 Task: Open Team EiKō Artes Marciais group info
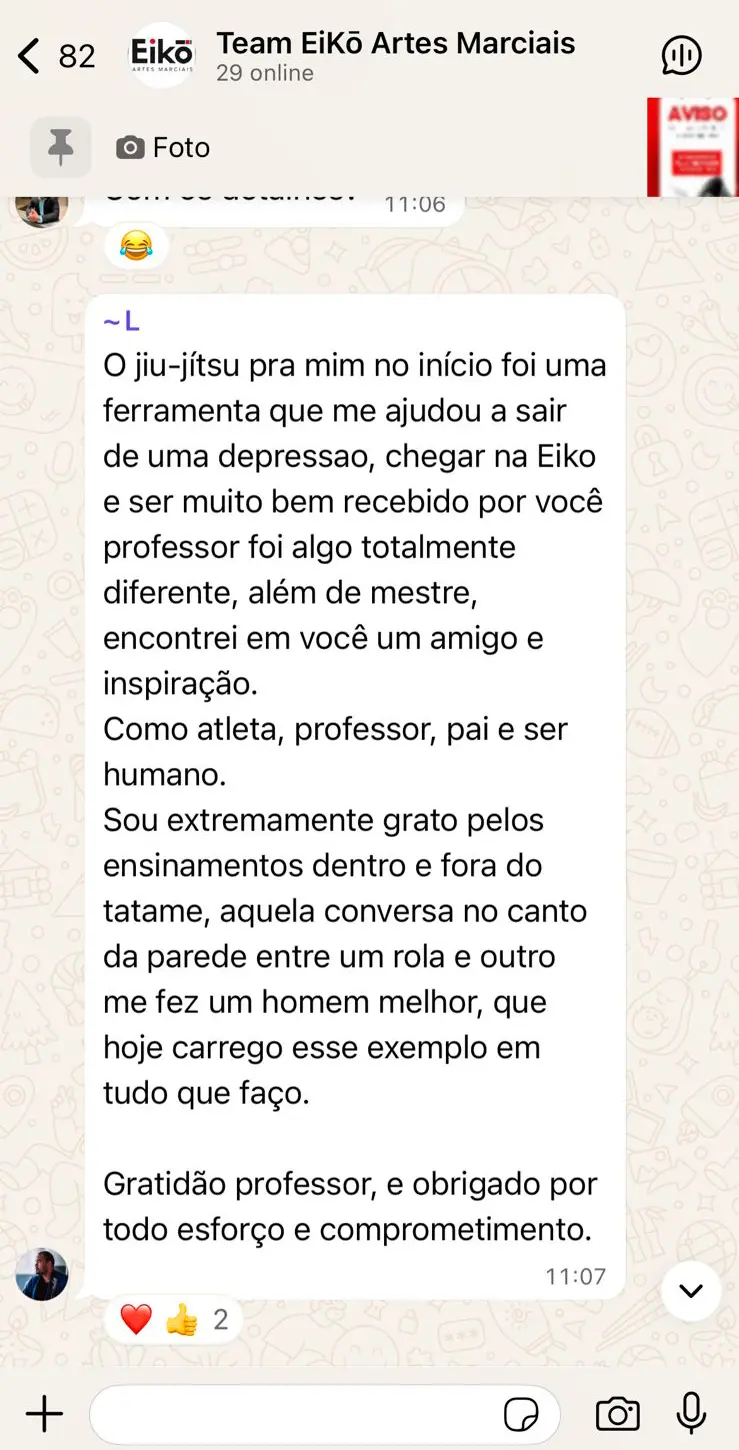pyautogui.click(x=395, y=56)
